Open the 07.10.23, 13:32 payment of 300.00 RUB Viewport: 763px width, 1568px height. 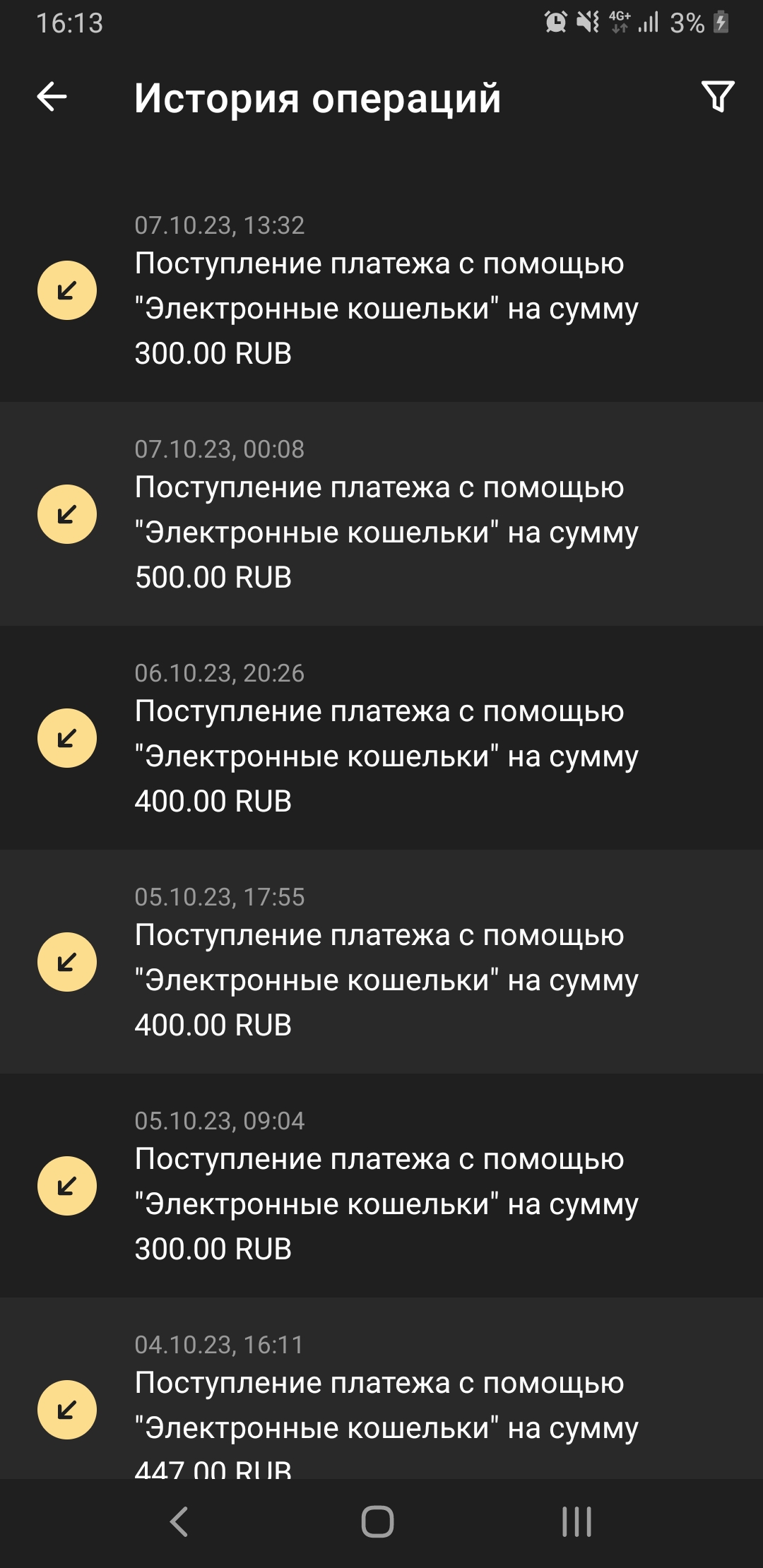coord(381,290)
